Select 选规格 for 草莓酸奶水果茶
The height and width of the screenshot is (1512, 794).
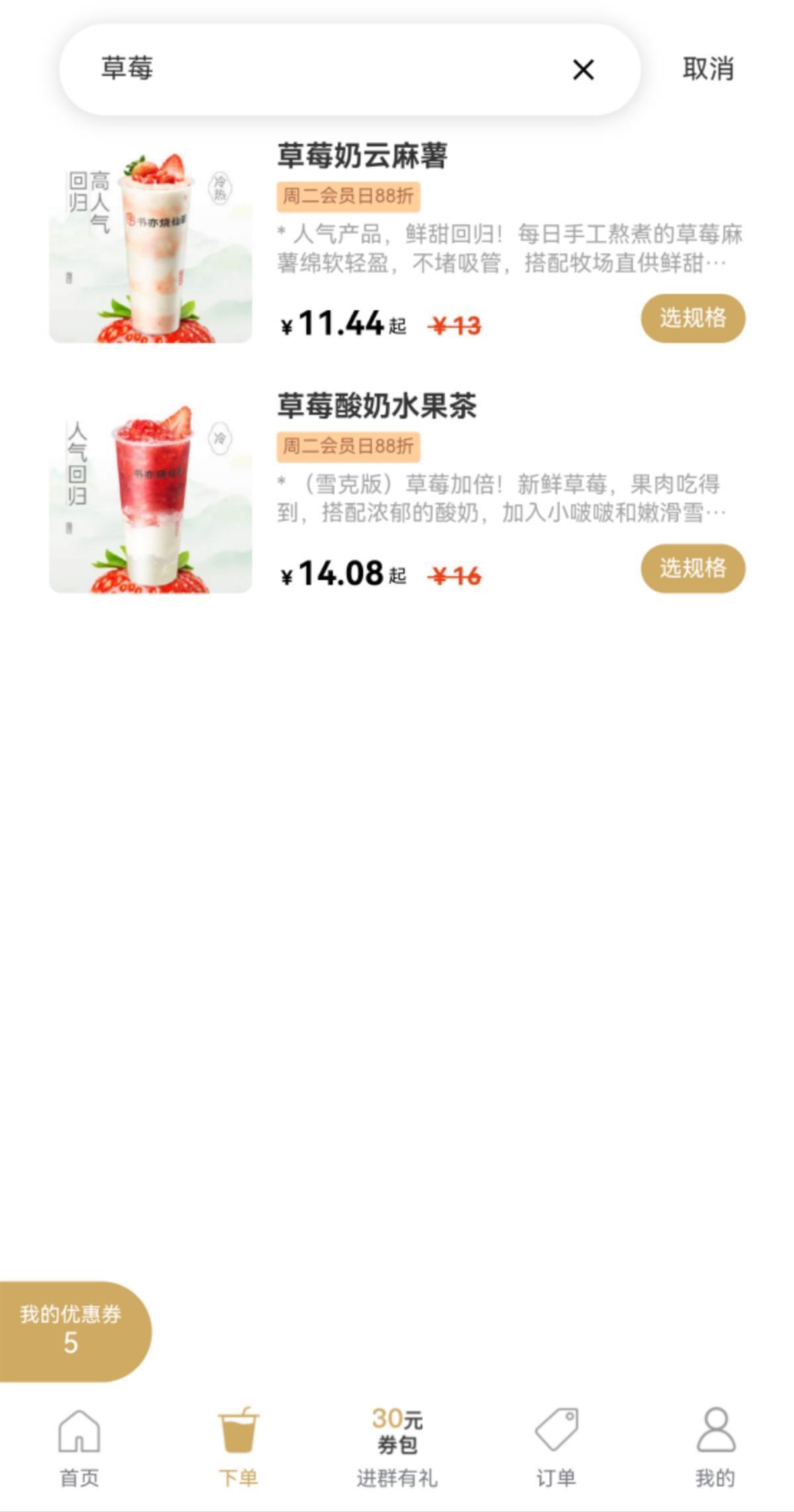click(x=692, y=568)
